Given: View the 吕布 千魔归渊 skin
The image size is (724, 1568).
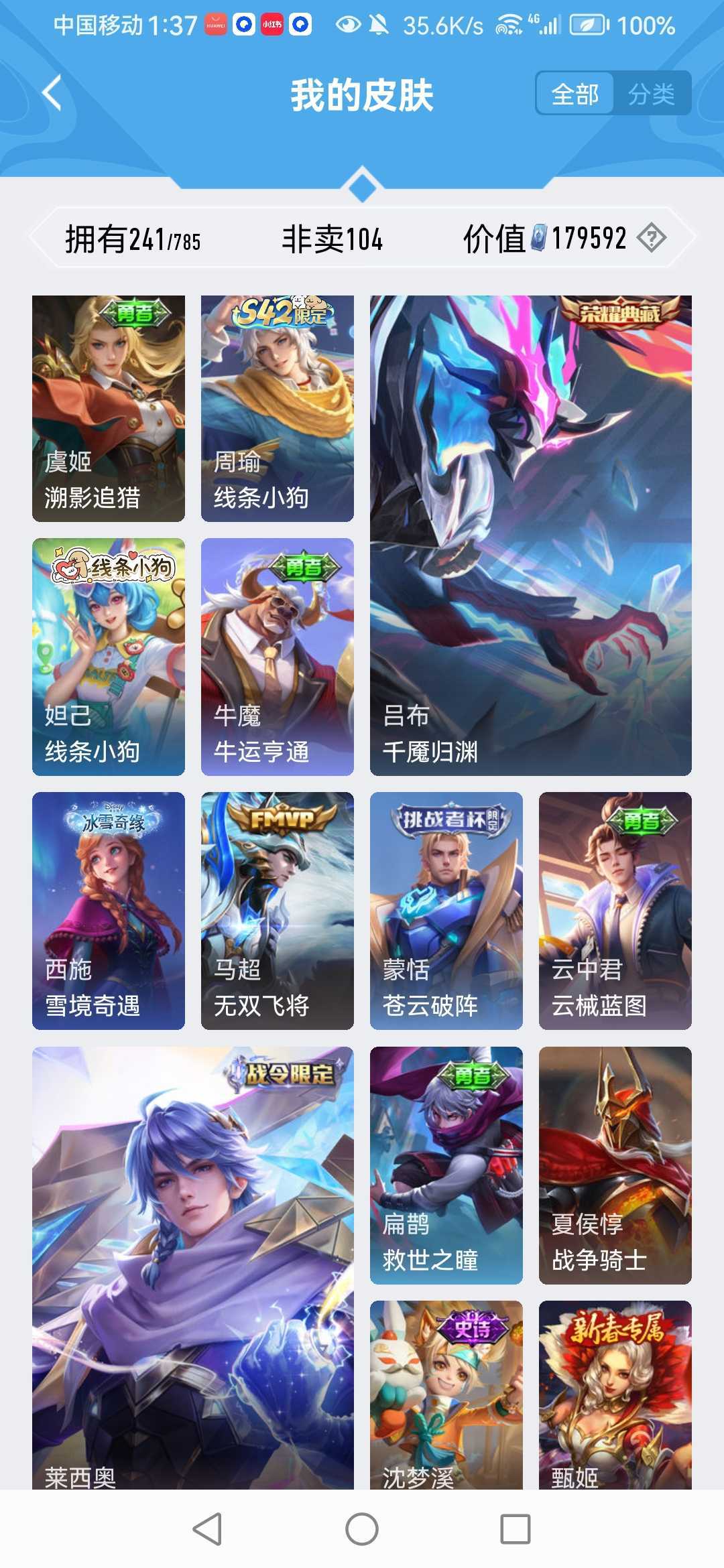Looking at the screenshot, I should point(531,535).
